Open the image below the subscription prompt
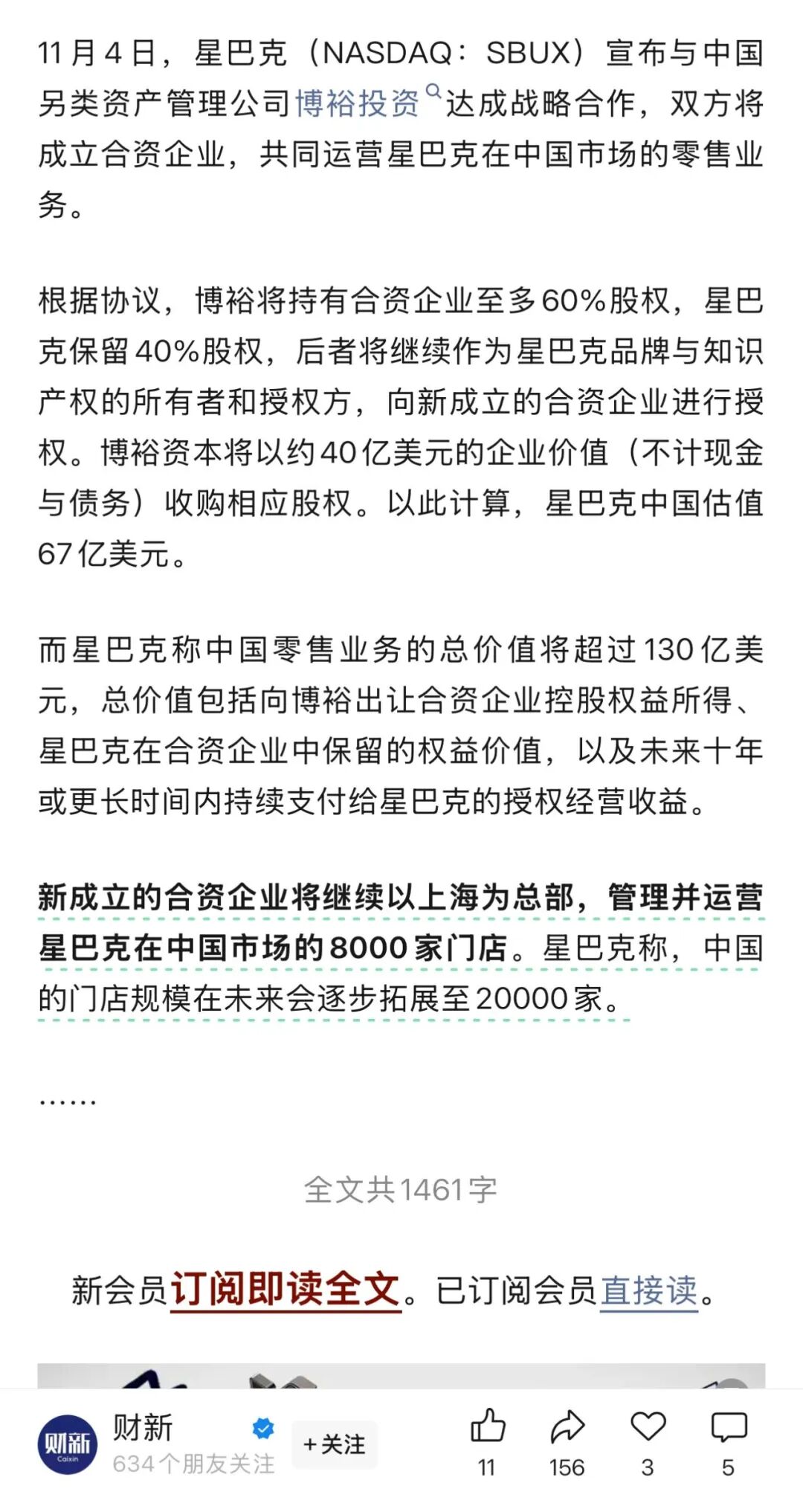803x1512 pixels. [x=401, y=1376]
